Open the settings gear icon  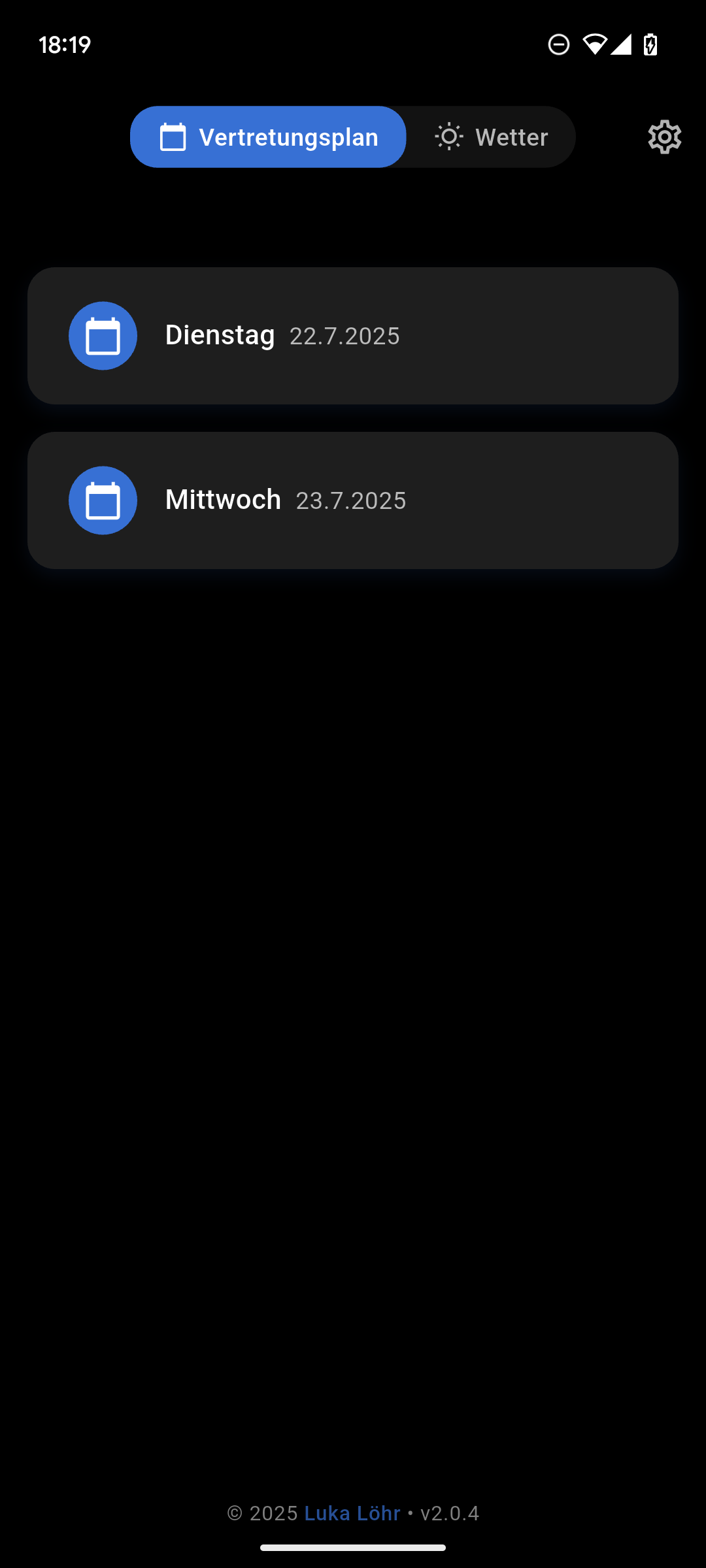(664, 137)
